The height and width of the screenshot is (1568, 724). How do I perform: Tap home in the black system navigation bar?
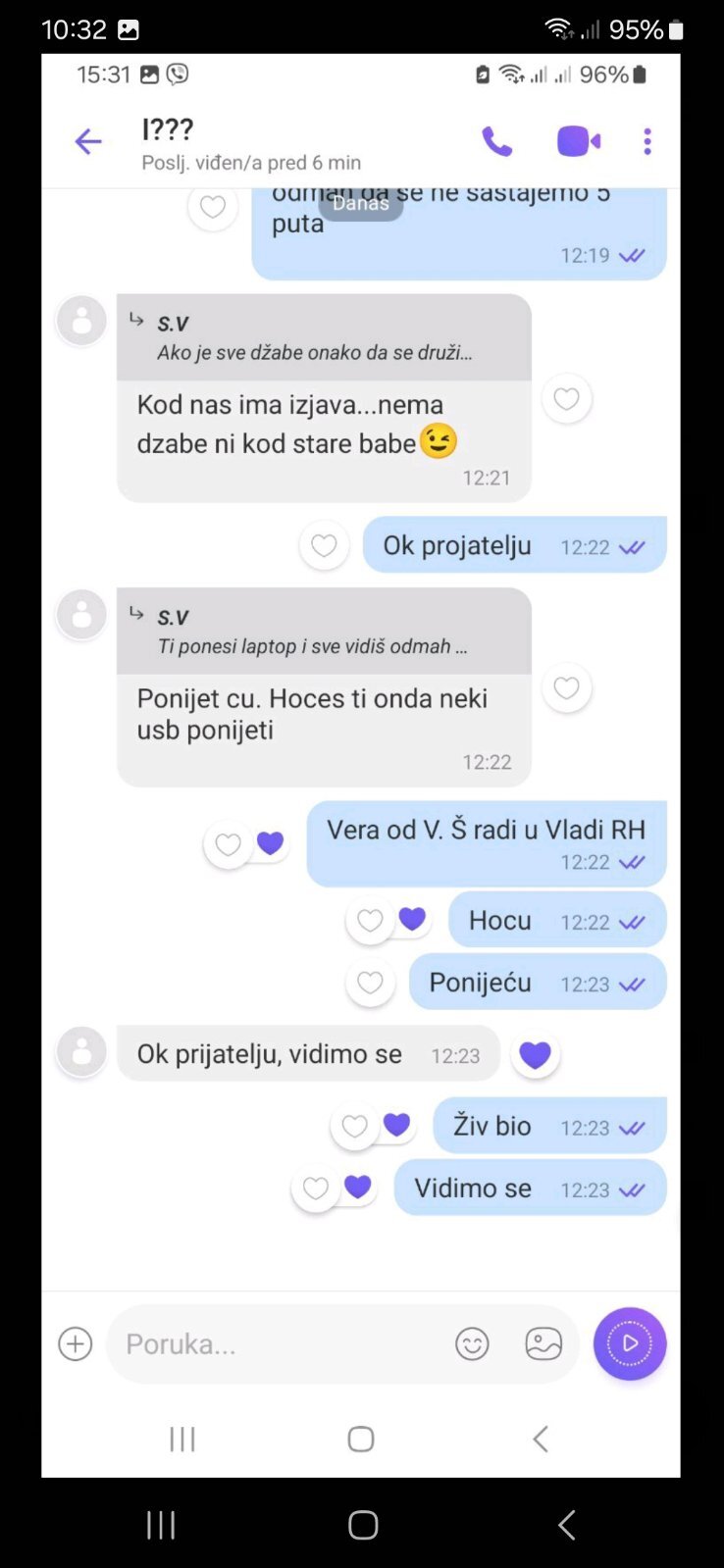click(363, 1525)
